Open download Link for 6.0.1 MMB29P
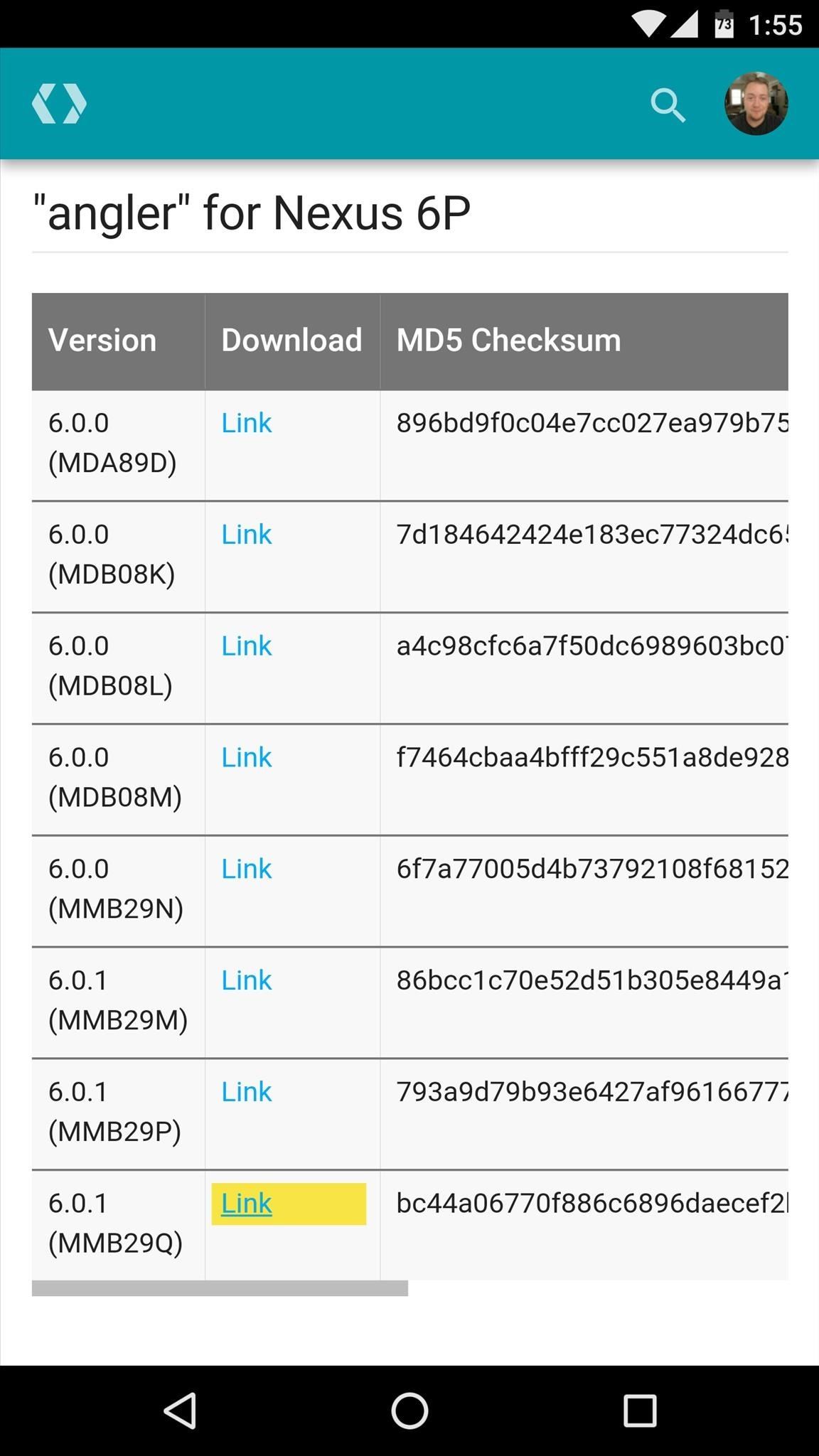The image size is (819, 1456). [x=246, y=1091]
